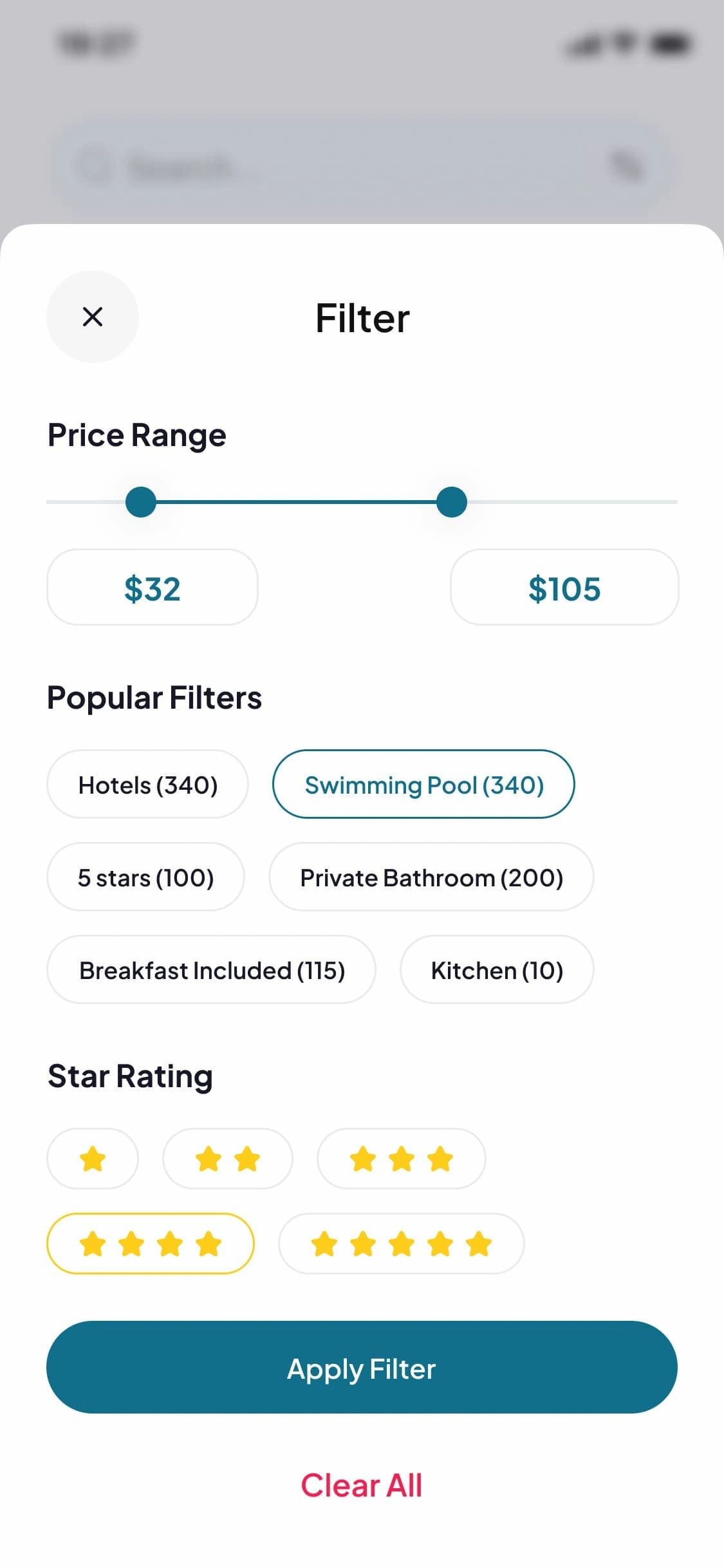Close the Filter sheet
This screenshot has width=724, height=1568.
pyautogui.click(x=93, y=317)
